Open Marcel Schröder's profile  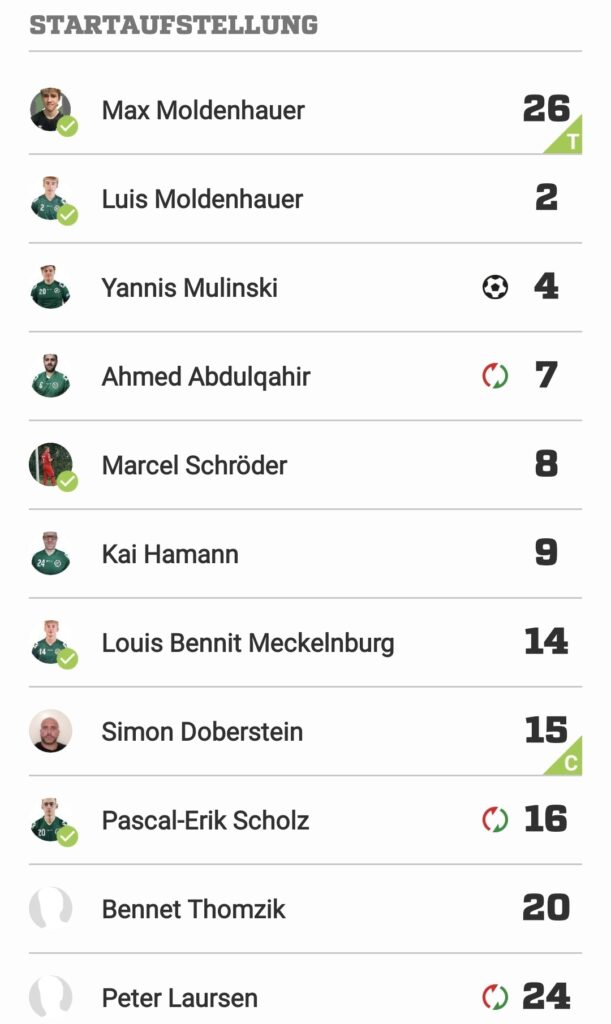(194, 466)
